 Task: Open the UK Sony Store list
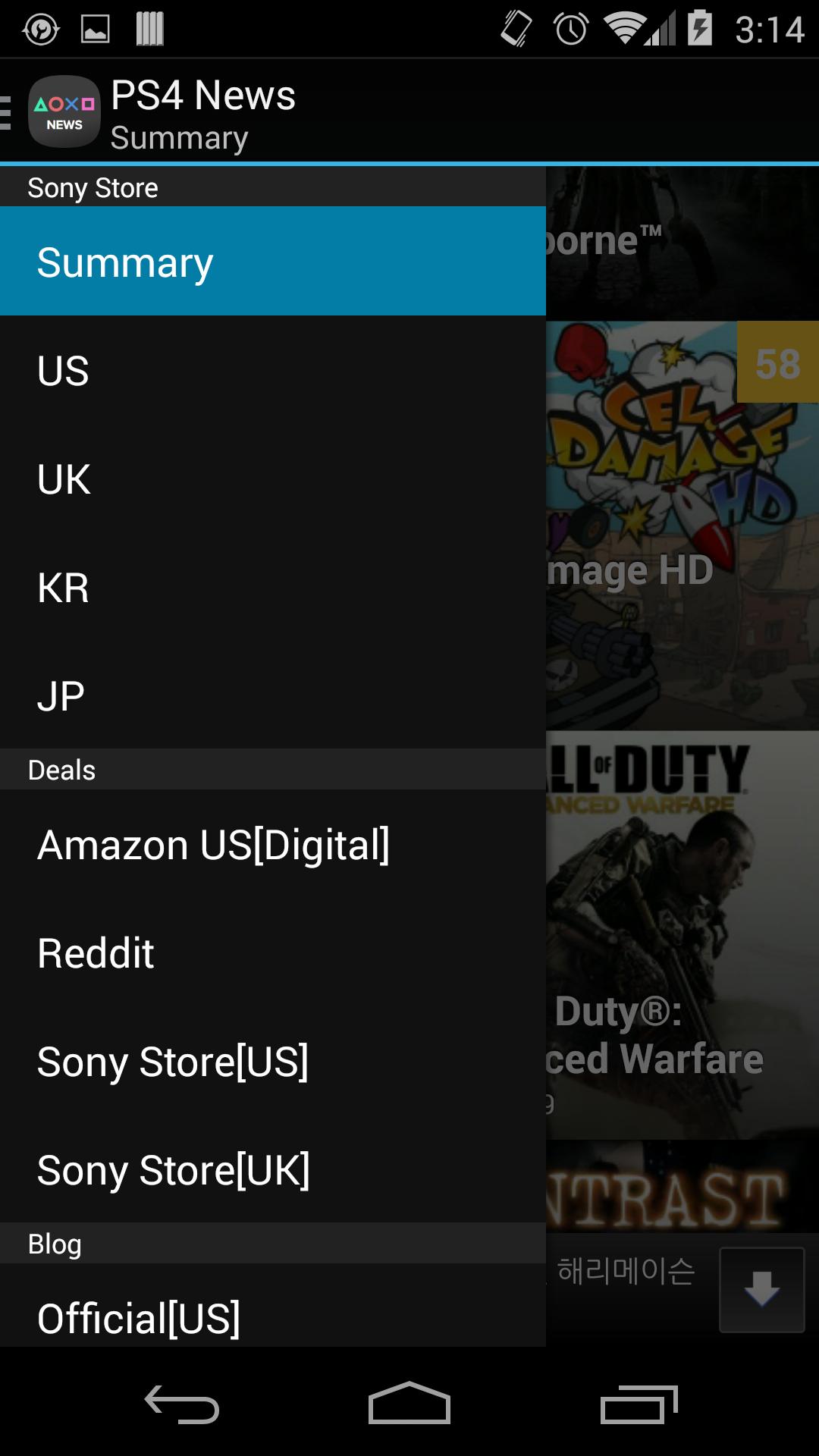pyautogui.click(x=273, y=479)
